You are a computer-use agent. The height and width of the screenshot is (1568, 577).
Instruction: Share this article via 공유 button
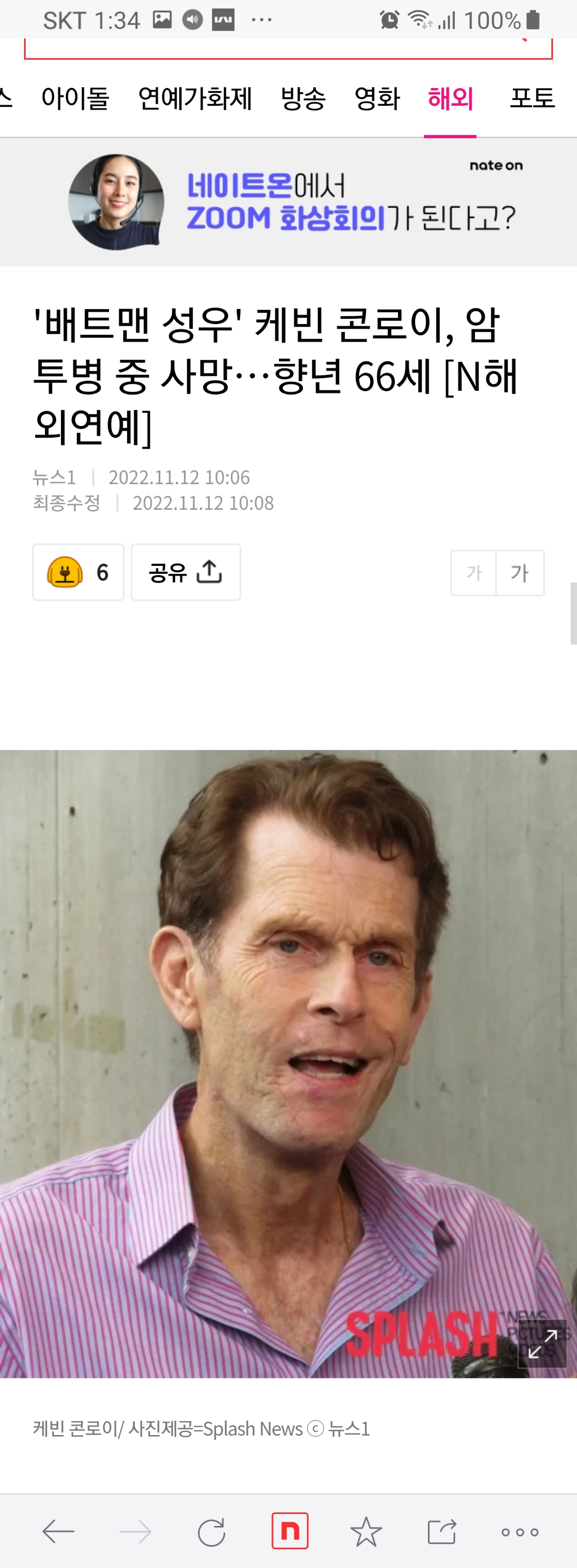[x=186, y=572]
